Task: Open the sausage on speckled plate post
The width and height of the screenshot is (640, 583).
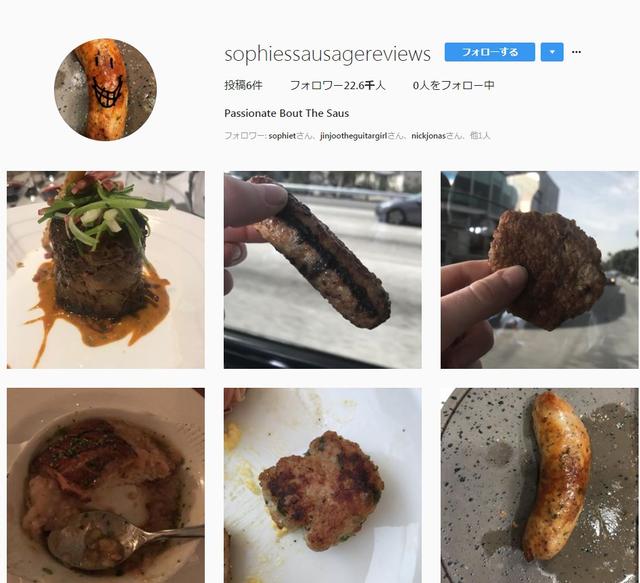Action: point(539,485)
